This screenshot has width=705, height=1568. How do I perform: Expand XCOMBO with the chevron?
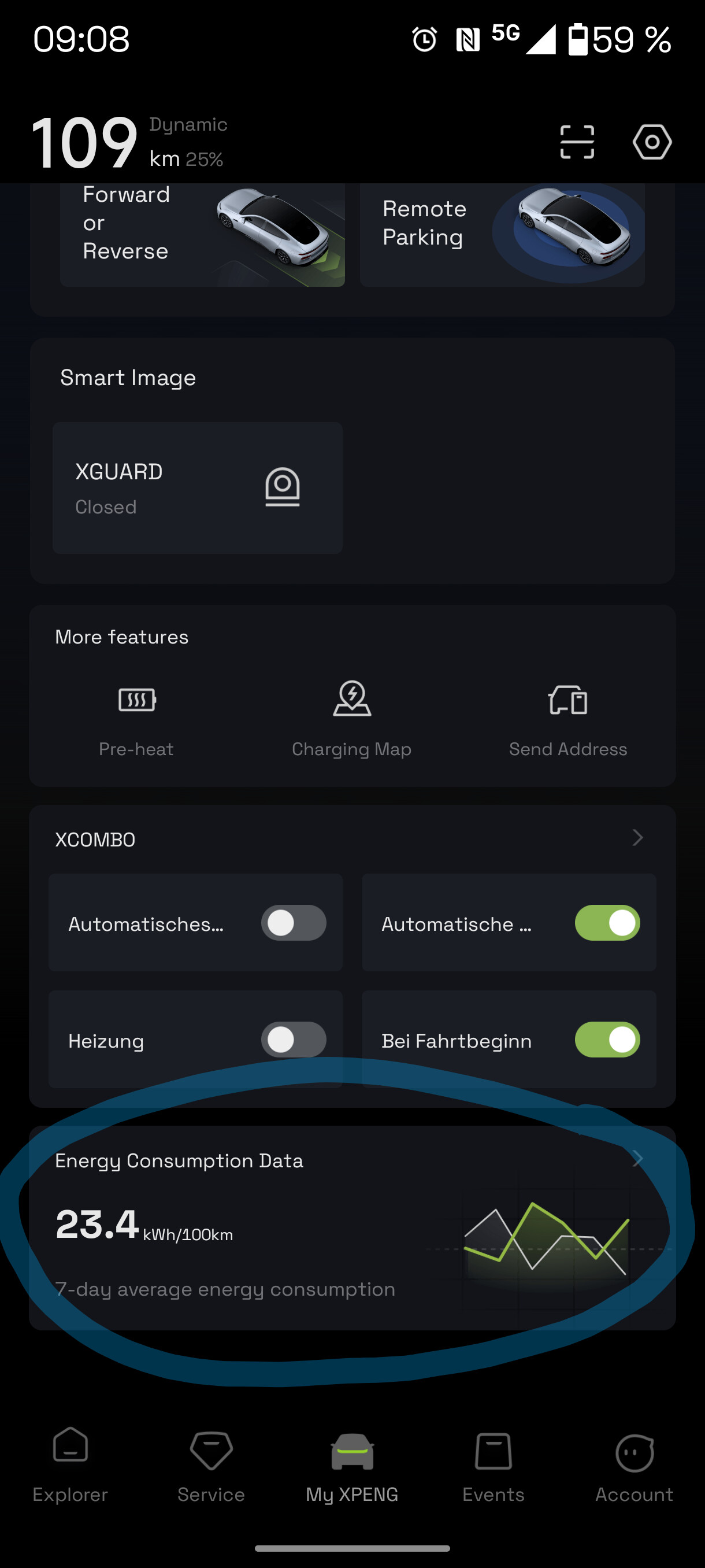(x=637, y=838)
